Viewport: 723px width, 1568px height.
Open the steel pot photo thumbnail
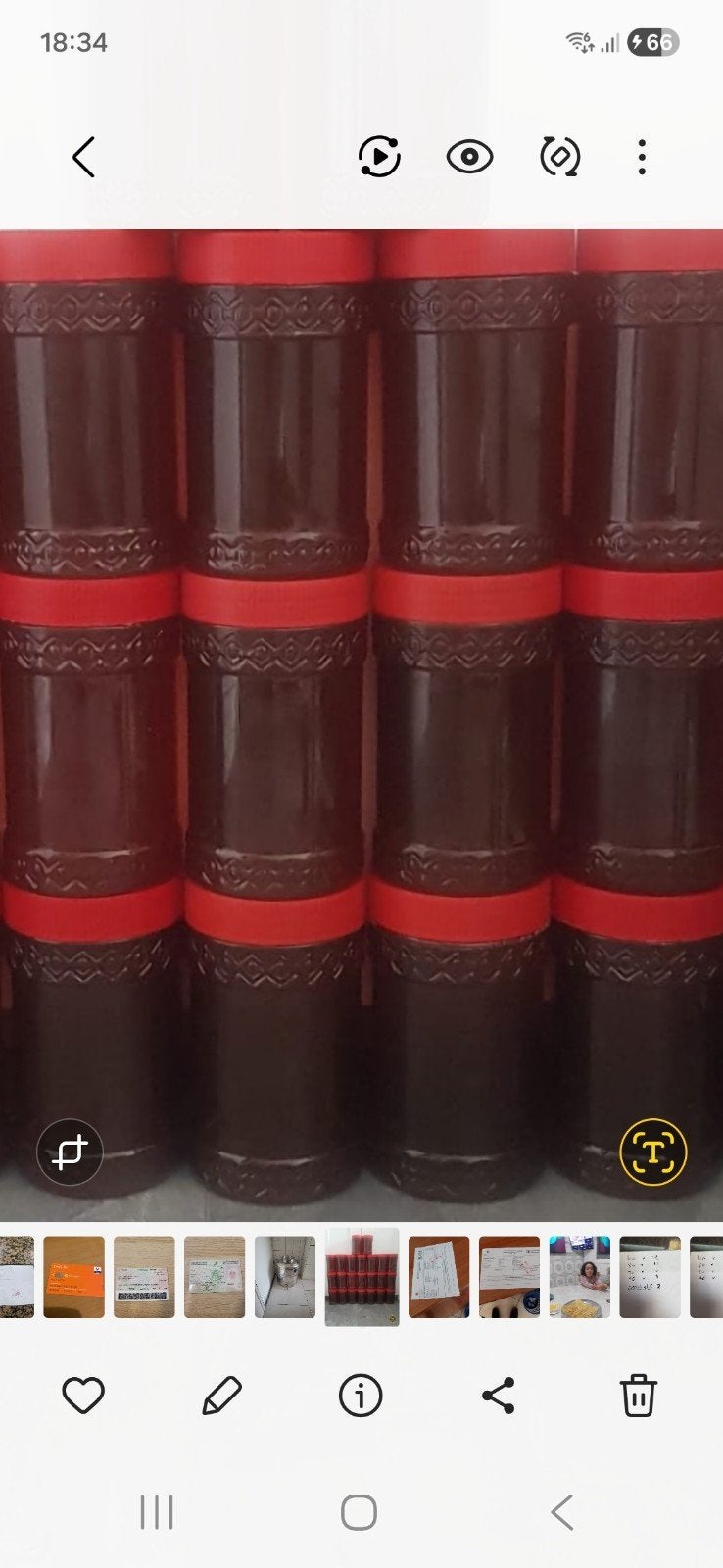[x=285, y=1277]
